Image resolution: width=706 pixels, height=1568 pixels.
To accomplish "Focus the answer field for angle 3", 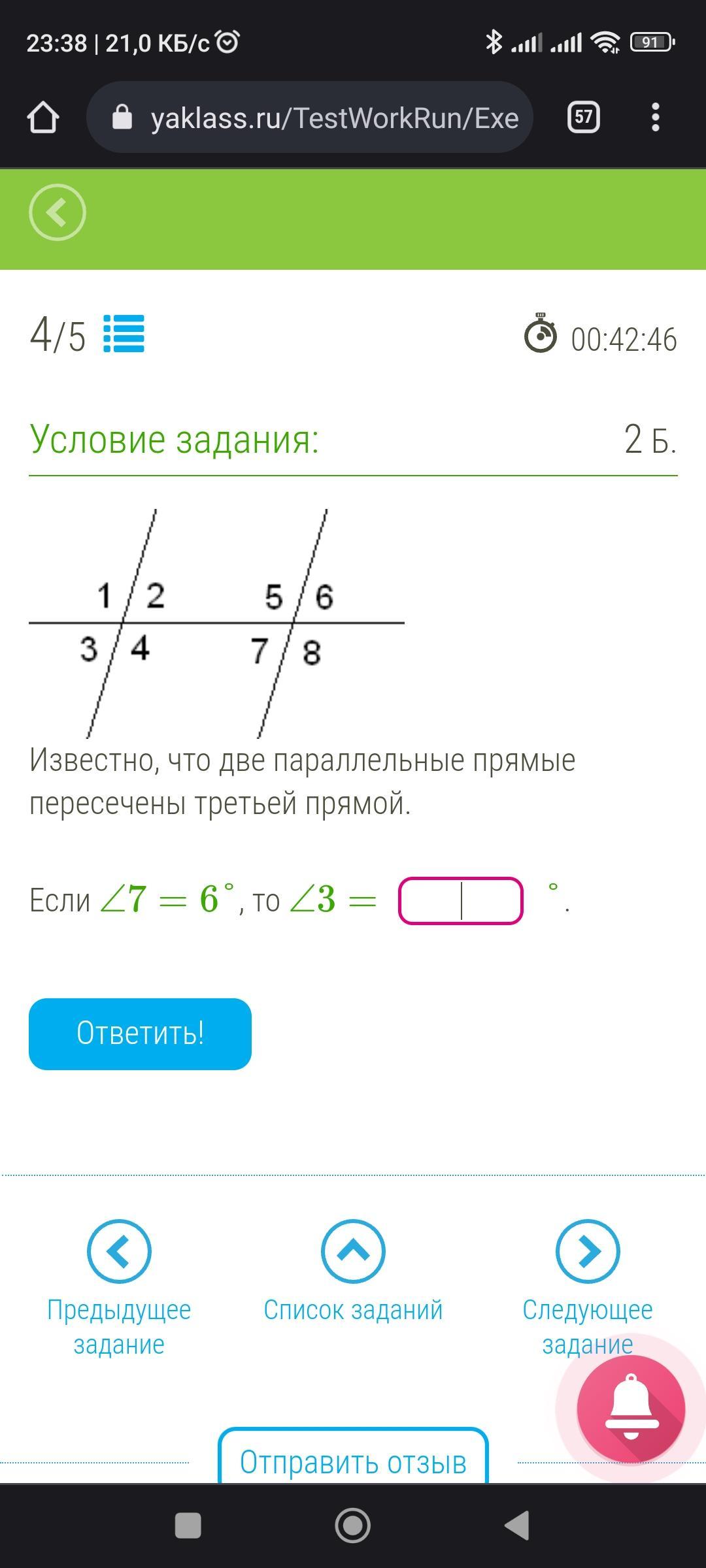I will click(x=461, y=901).
